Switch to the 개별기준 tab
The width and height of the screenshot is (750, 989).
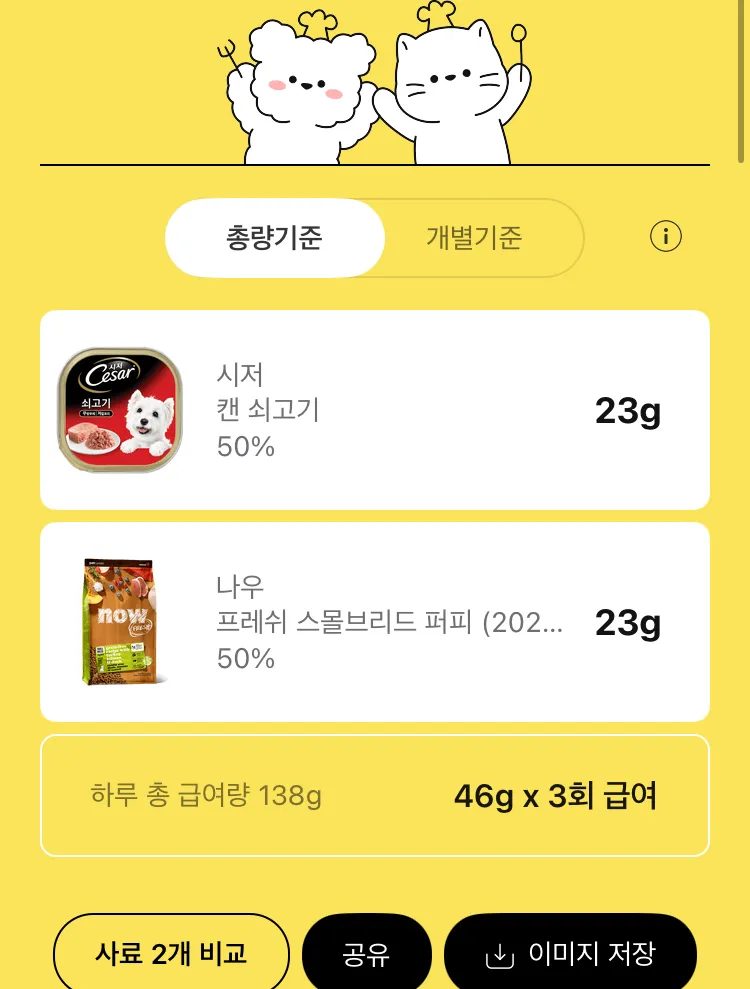point(474,238)
